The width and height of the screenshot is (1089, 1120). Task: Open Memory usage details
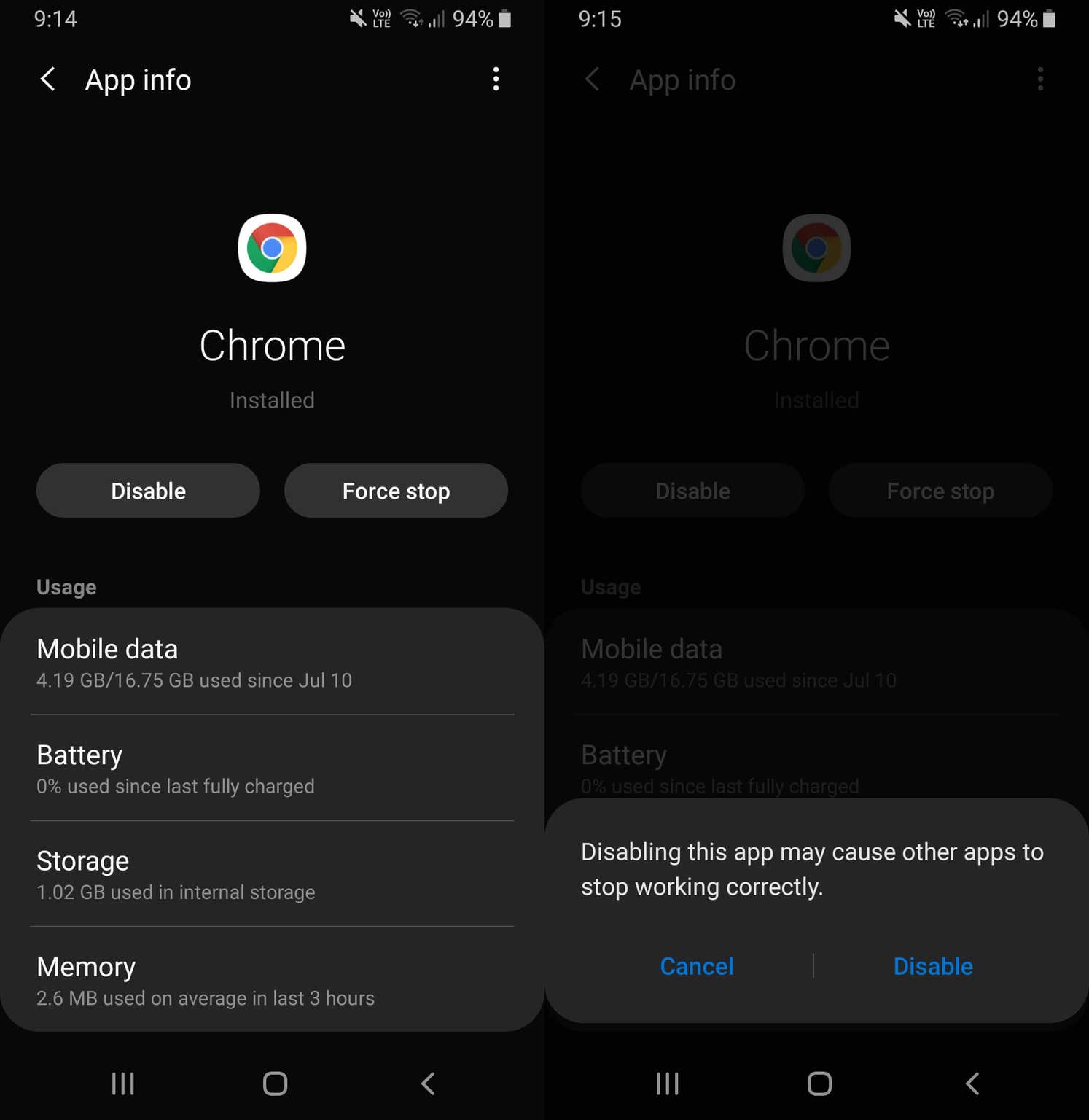[x=272, y=980]
